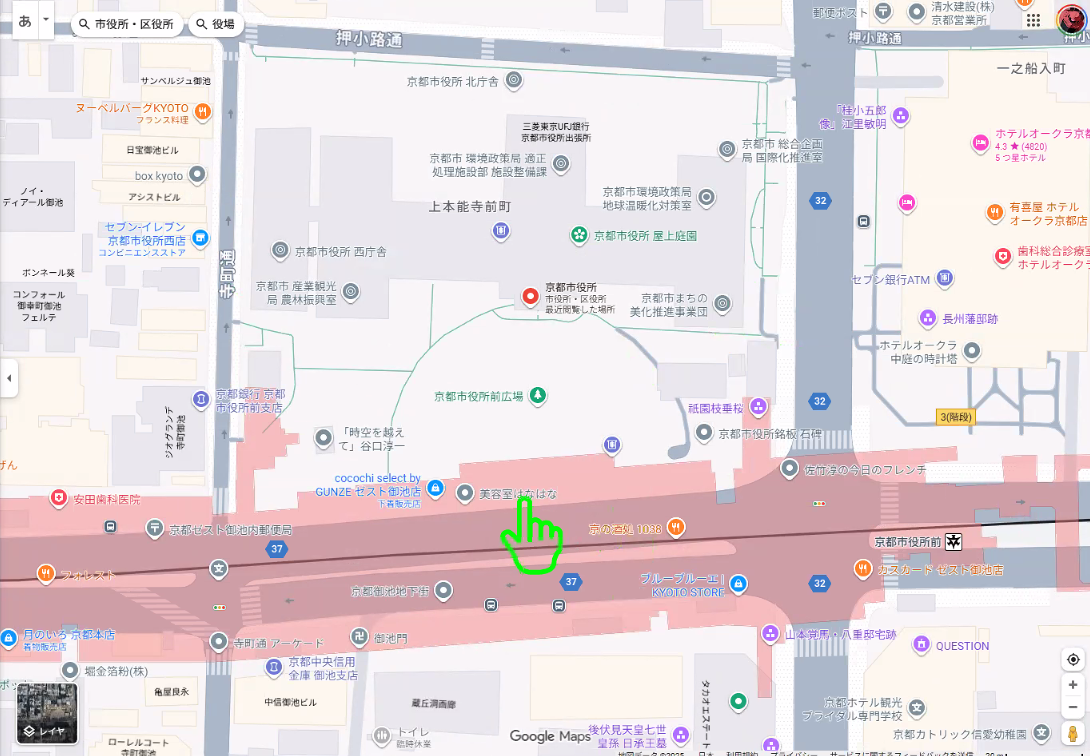
Task: Open the 京都市役所前 station marker
Action: [954, 541]
